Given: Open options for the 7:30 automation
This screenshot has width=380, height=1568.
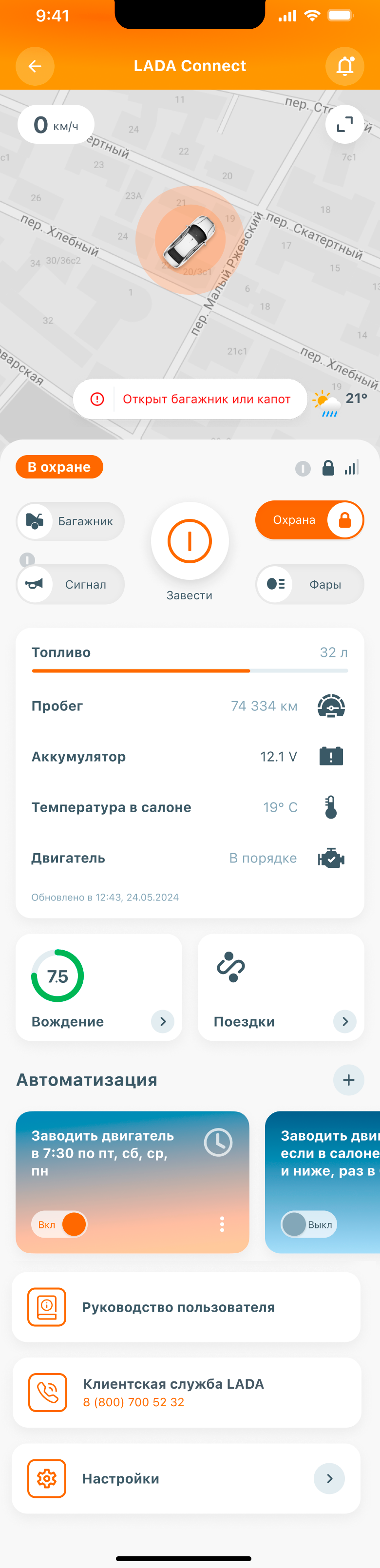Looking at the screenshot, I should [222, 1224].
